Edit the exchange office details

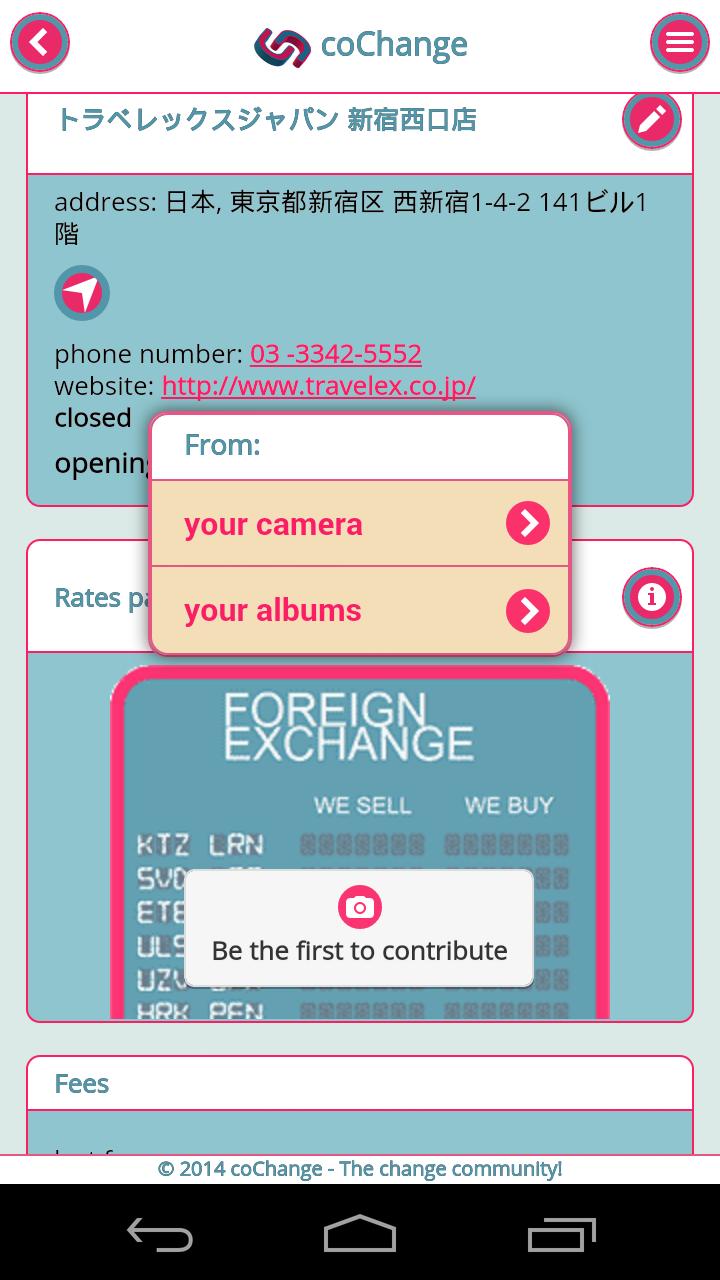coord(652,121)
